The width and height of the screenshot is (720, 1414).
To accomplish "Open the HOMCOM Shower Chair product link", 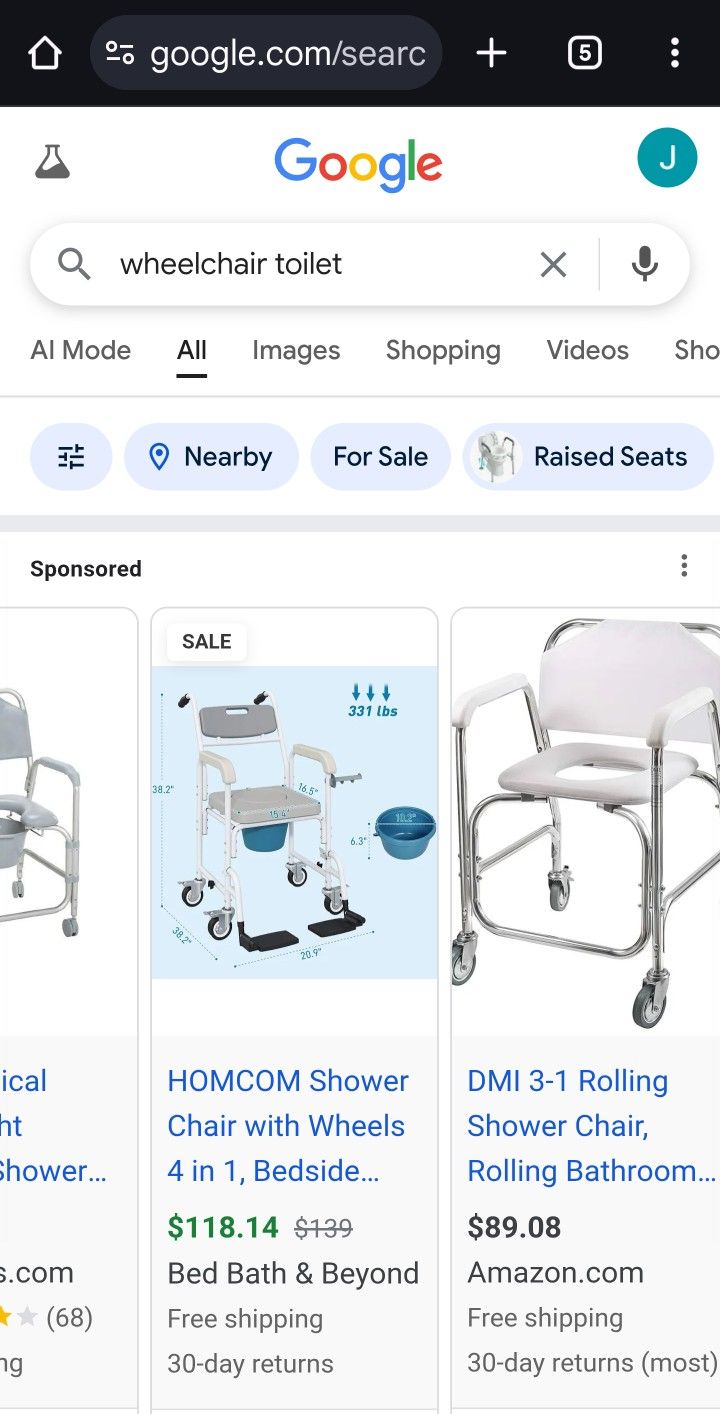I will click(288, 1125).
